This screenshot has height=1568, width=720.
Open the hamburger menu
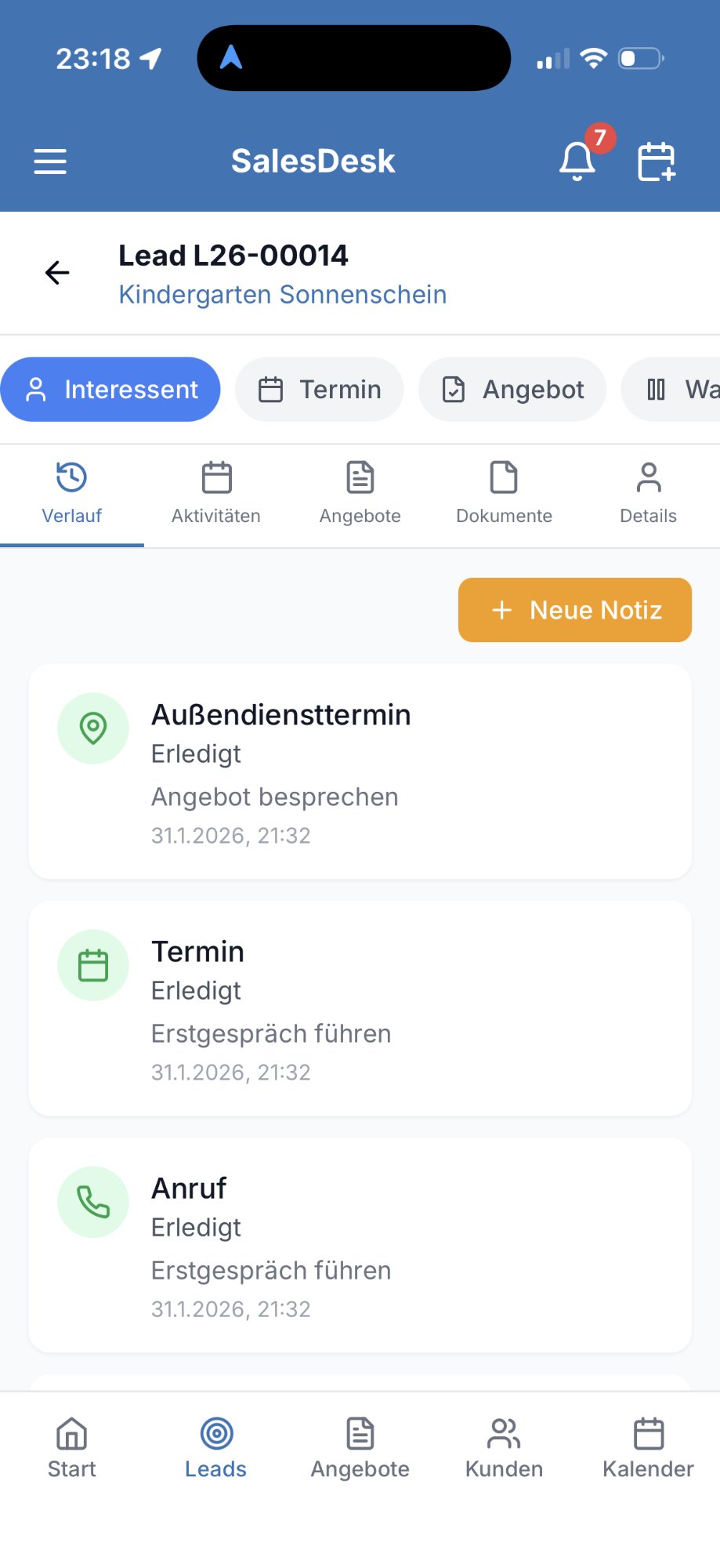click(x=49, y=162)
